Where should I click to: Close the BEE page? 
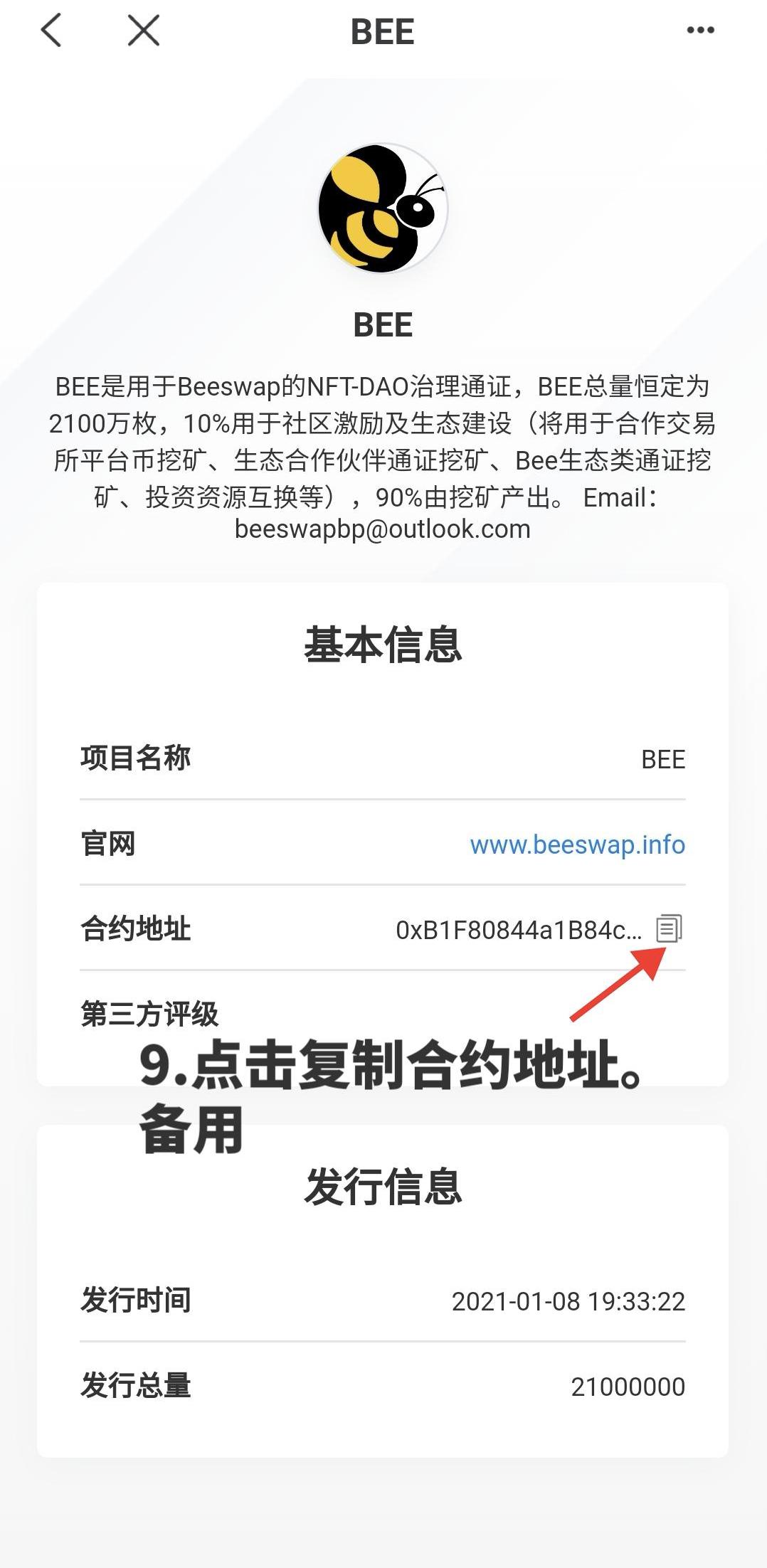pyautogui.click(x=144, y=31)
